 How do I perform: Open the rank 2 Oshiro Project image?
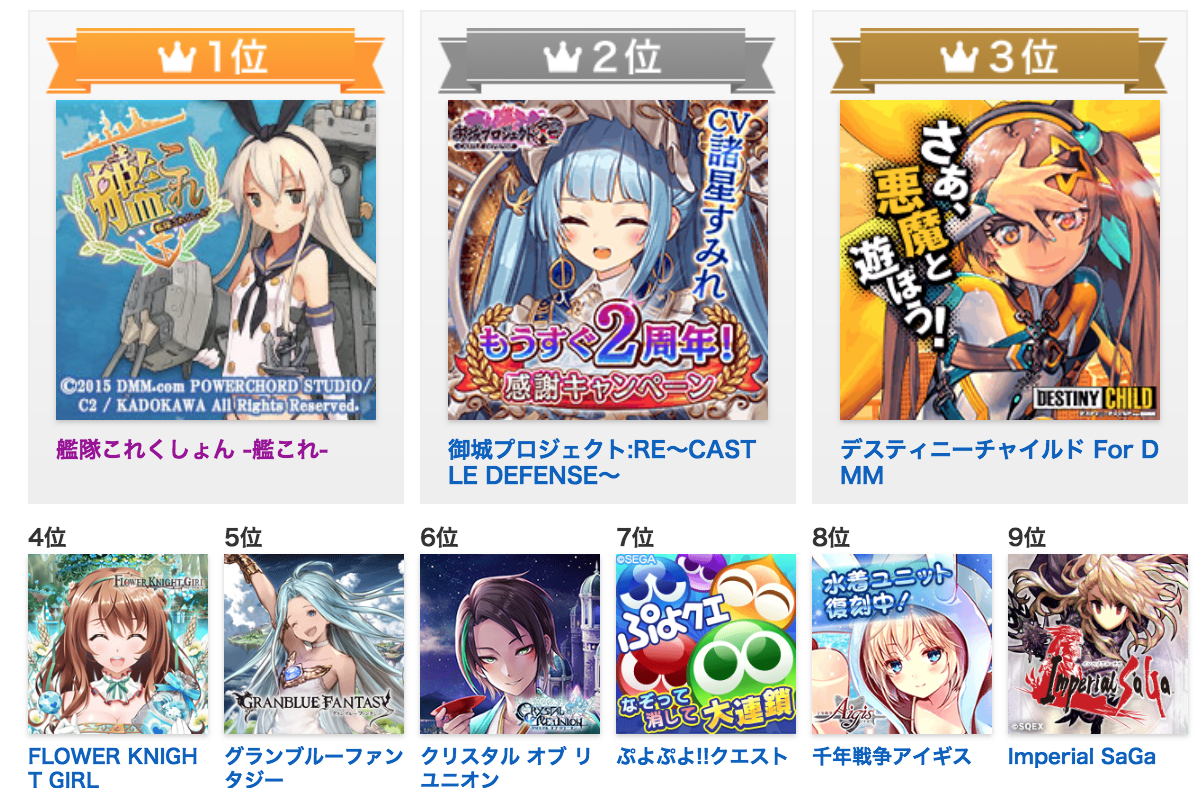coord(608,260)
